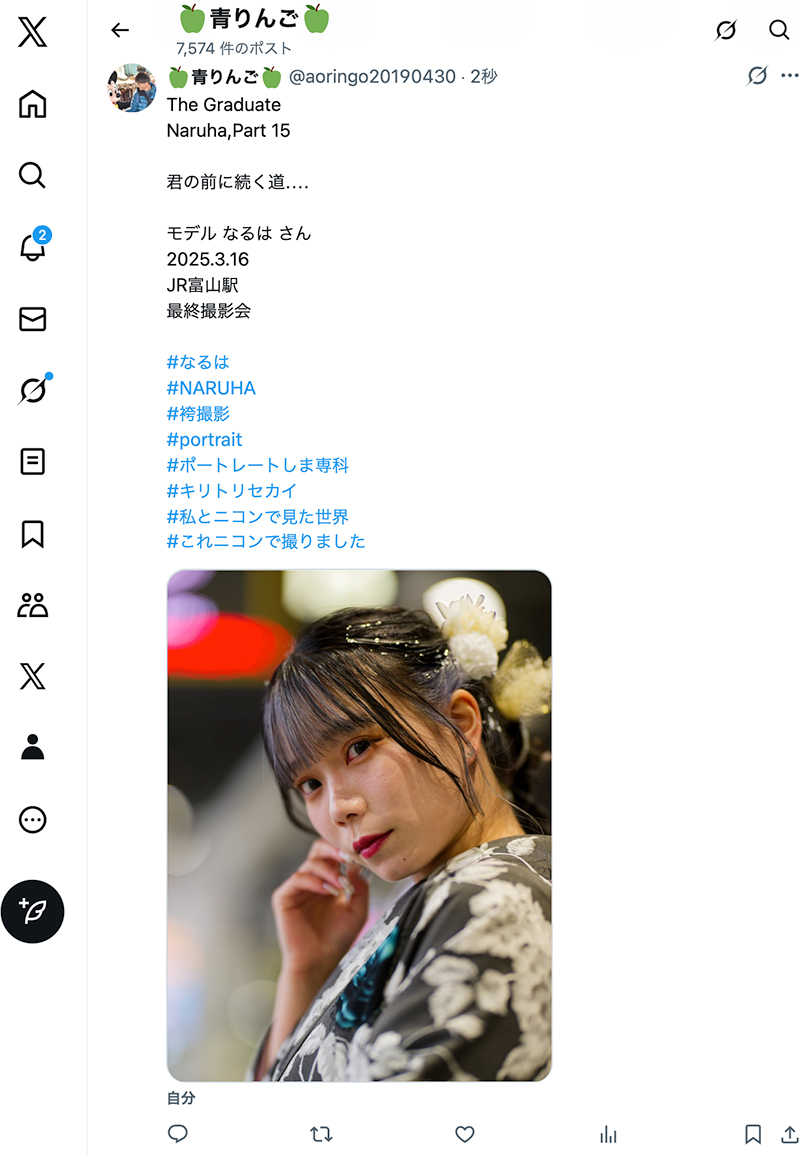Image resolution: width=800 pixels, height=1157 pixels.
Task: Reply to the post
Action: (x=178, y=1133)
